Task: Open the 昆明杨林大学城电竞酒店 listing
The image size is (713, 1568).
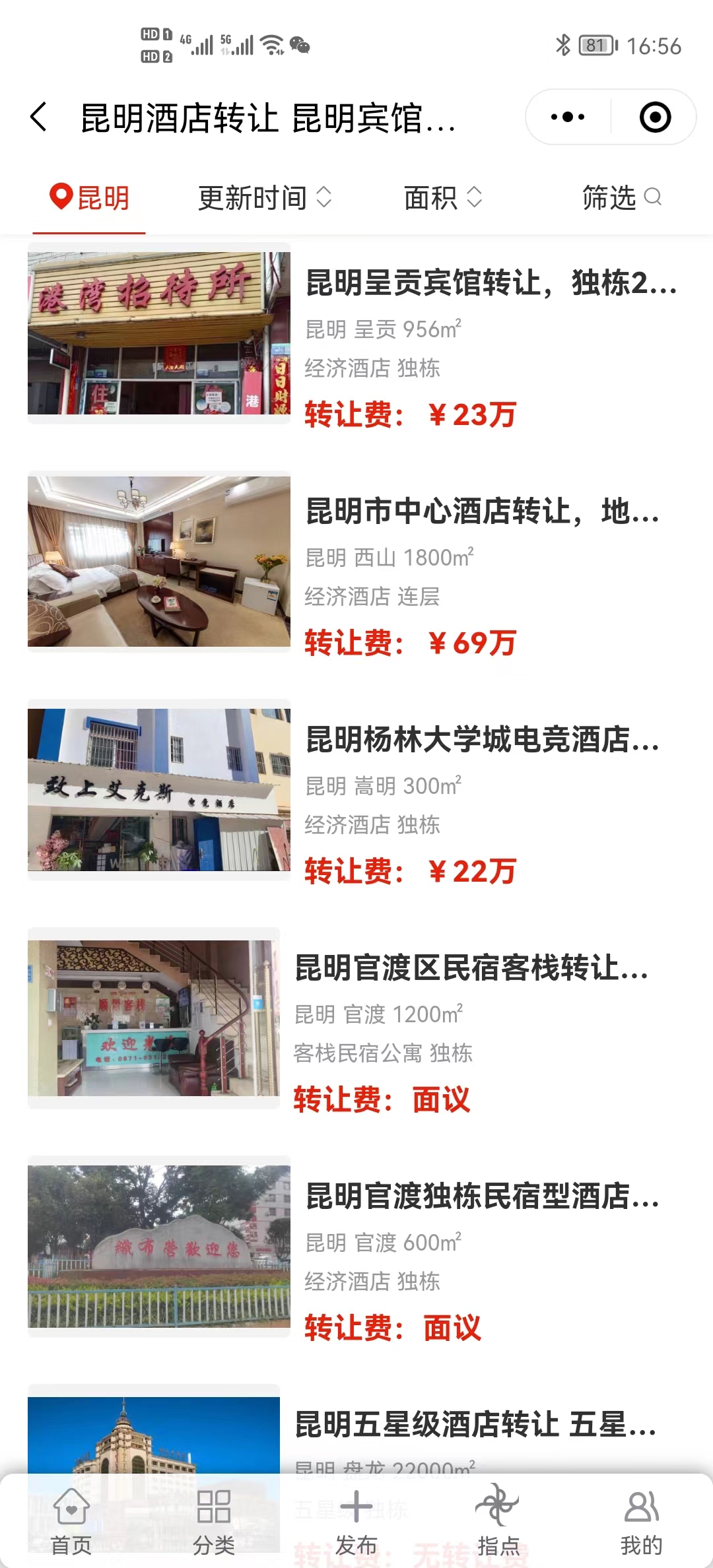Action: click(482, 740)
